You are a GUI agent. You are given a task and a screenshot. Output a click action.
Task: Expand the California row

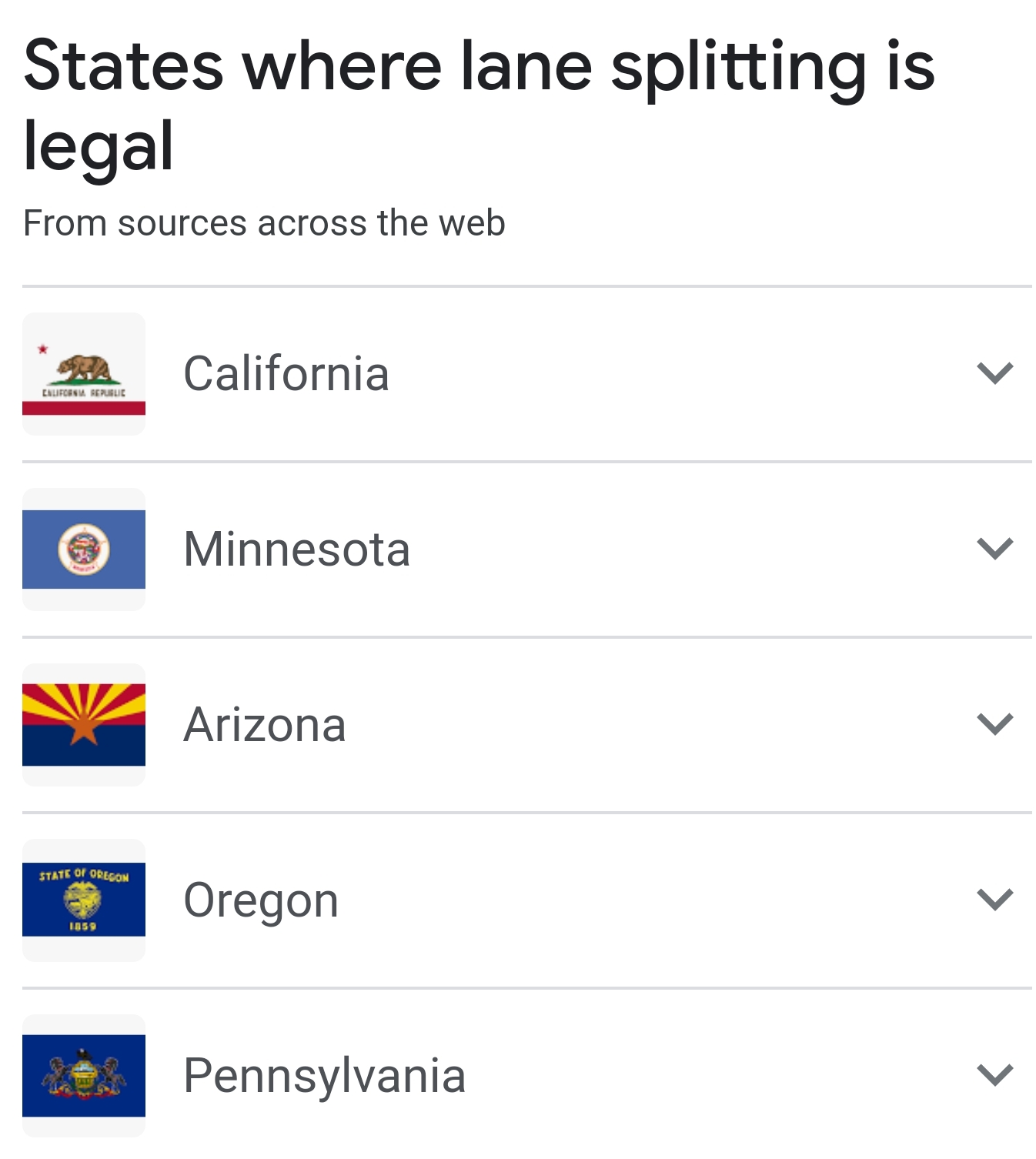[994, 373]
